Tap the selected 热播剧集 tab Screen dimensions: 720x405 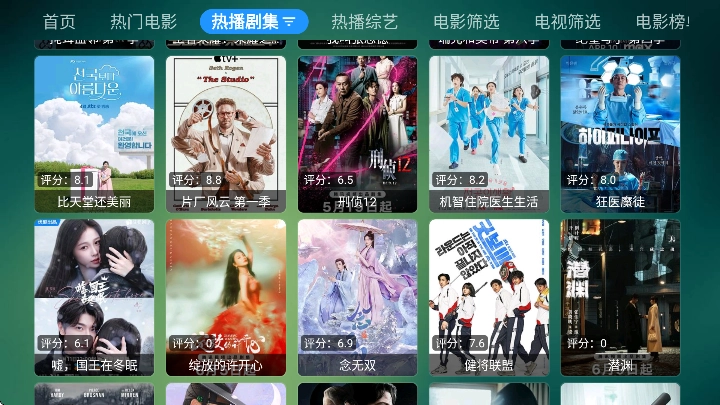pos(253,21)
